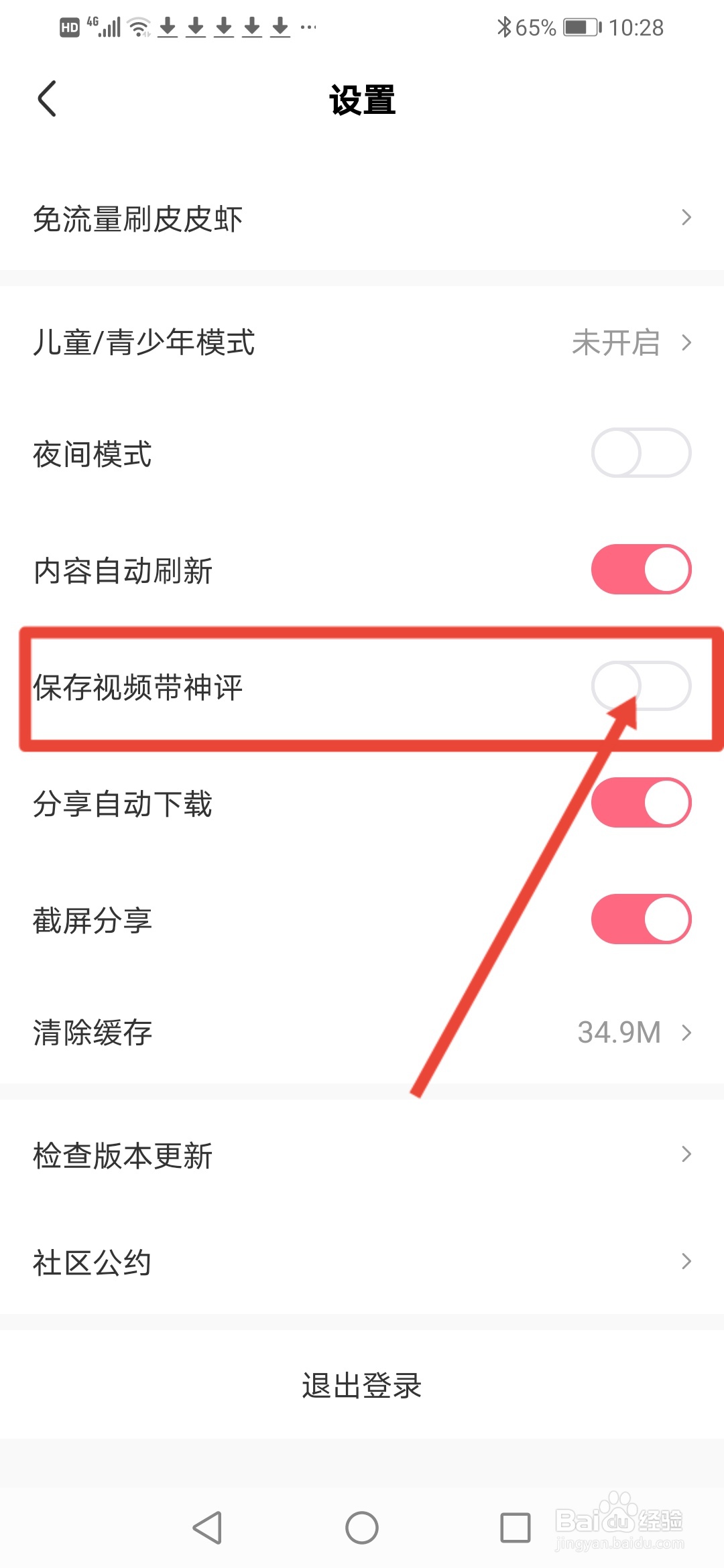Tap the battery indicator in status bar
724x1568 pixels.
pos(578,27)
